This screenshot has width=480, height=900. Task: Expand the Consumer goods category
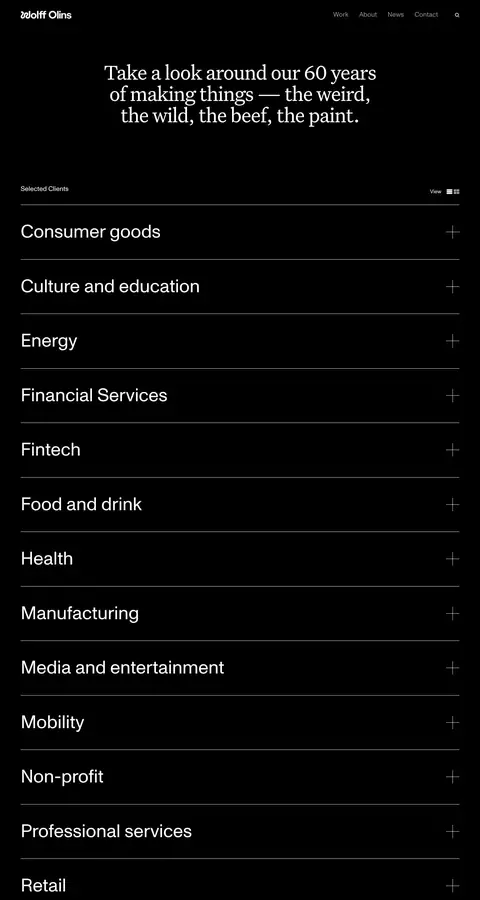click(x=240, y=232)
